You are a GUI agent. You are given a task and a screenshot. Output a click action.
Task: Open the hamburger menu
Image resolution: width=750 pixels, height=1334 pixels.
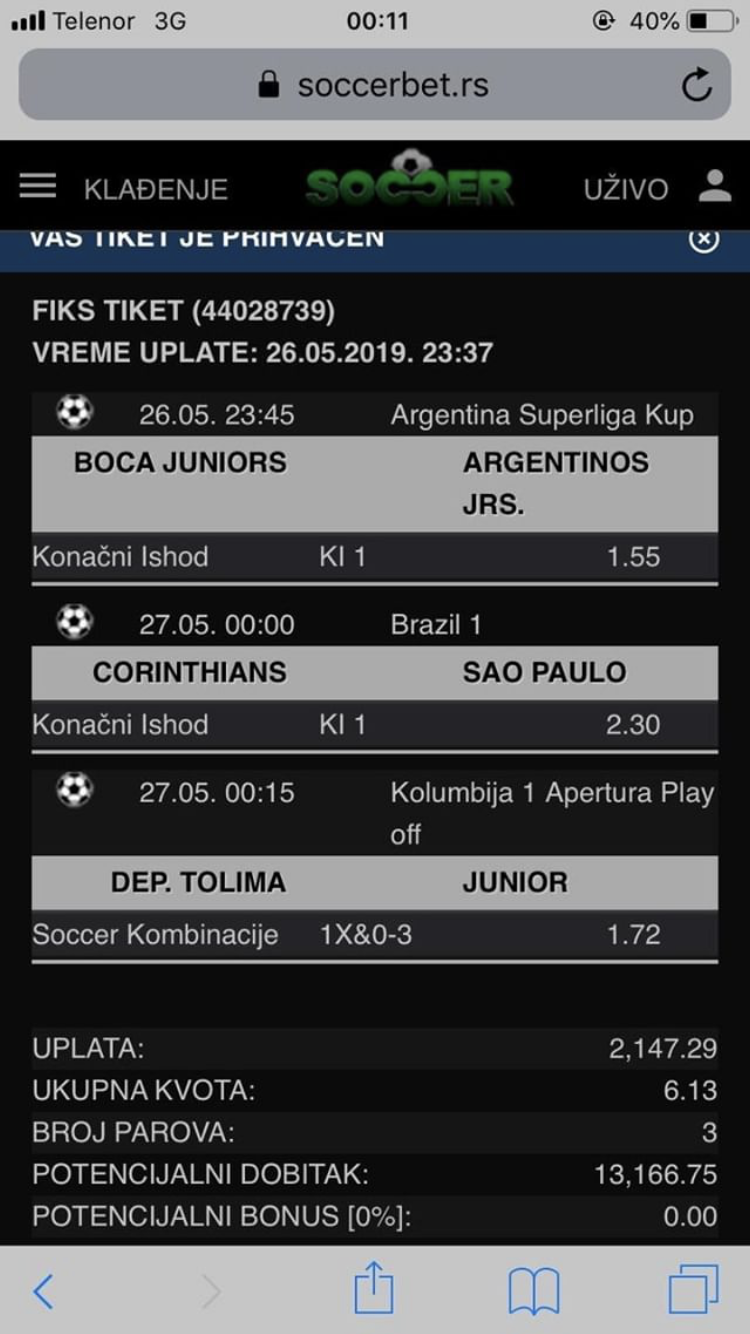coord(38,187)
